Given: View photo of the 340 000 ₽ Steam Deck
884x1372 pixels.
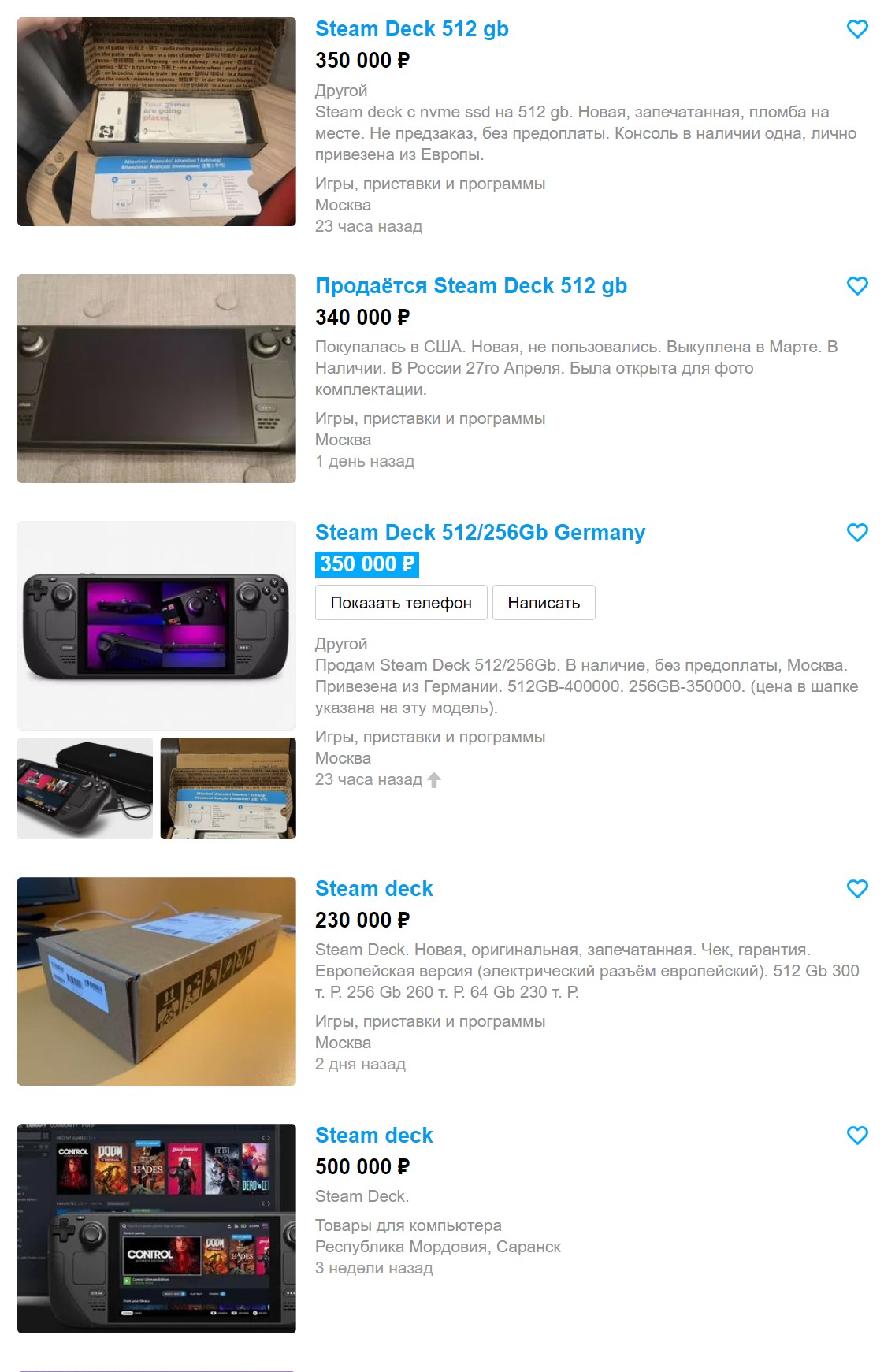Looking at the screenshot, I should [157, 378].
